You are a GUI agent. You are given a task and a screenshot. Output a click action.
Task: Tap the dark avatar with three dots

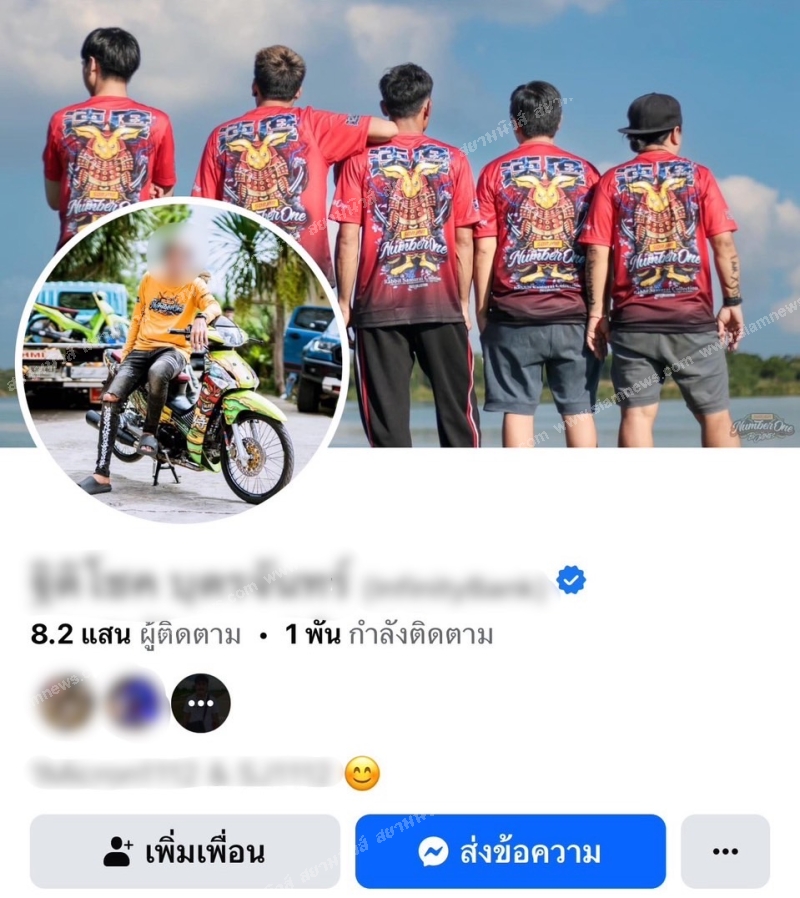click(x=201, y=703)
